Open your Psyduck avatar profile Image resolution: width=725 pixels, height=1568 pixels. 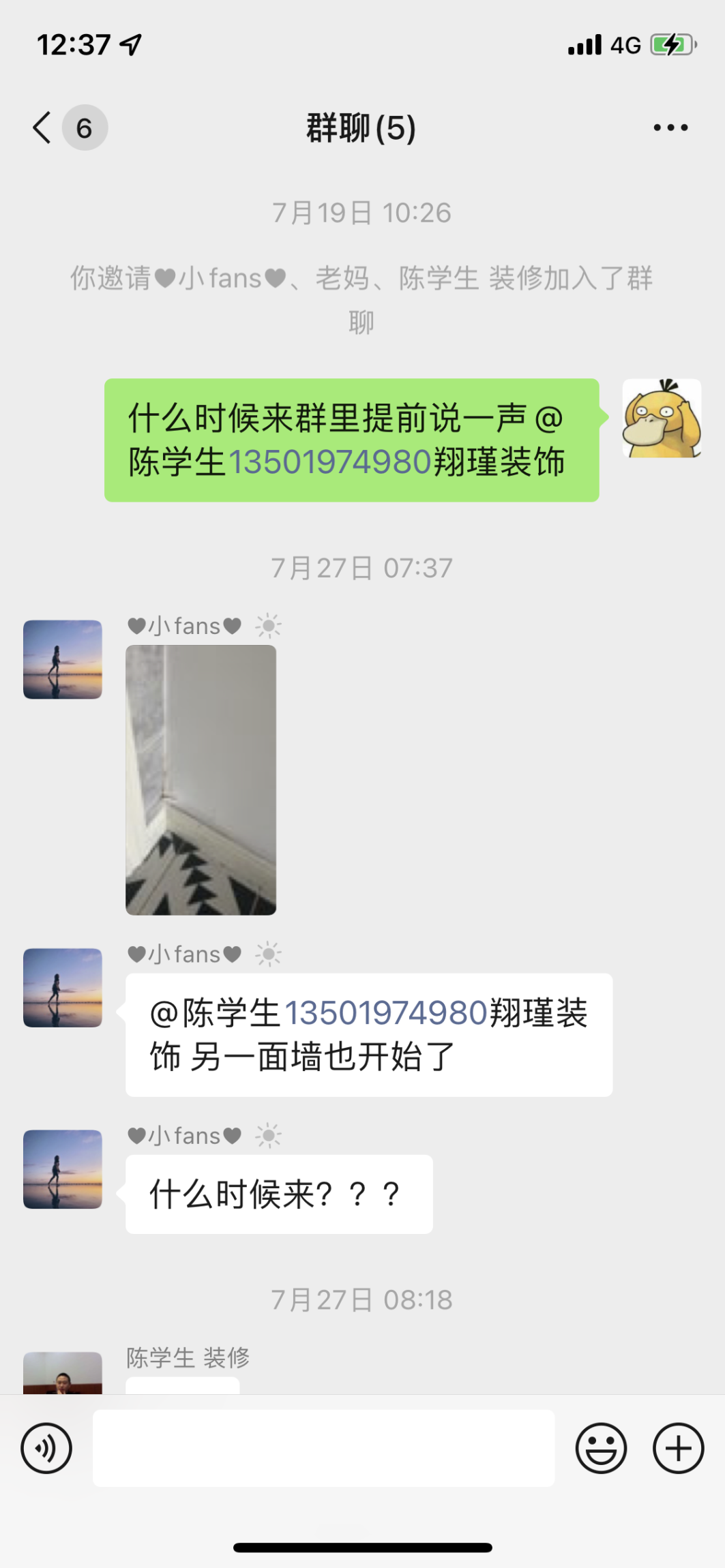point(661,419)
